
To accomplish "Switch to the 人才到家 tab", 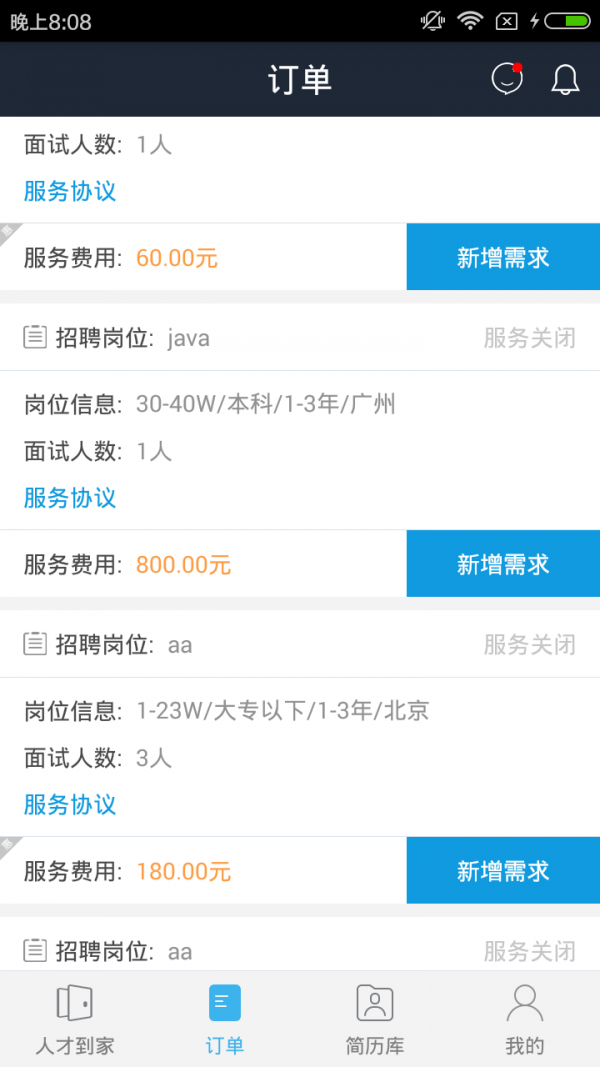I will tap(75, 1019).
